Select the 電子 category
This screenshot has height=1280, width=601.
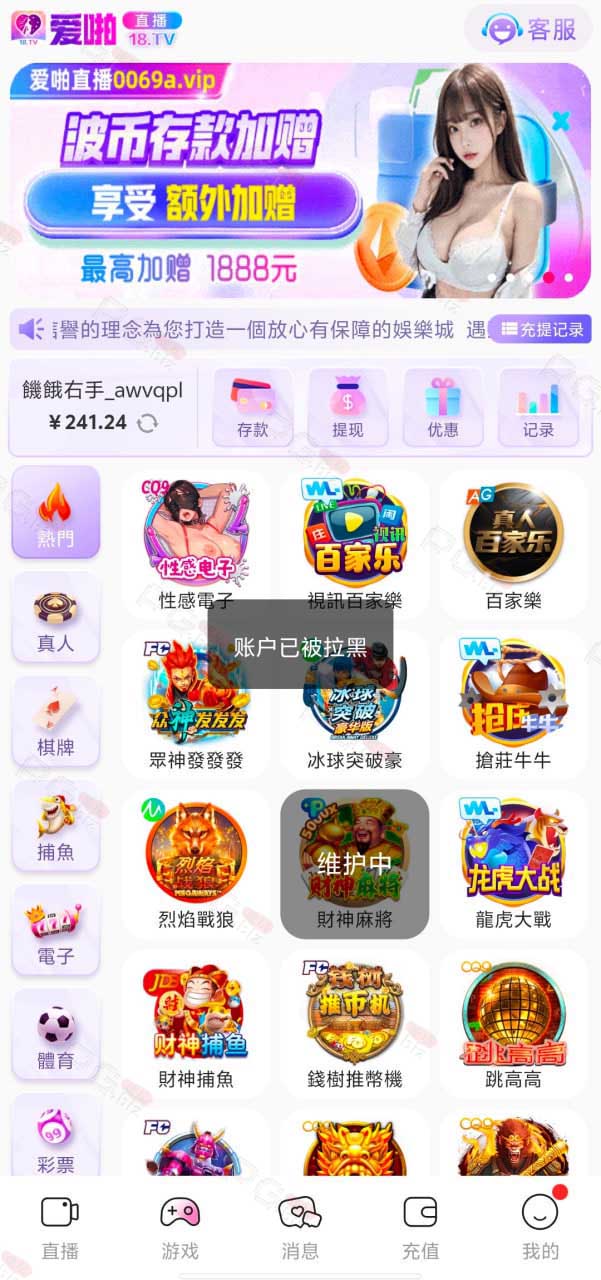[x=56, y=929]
